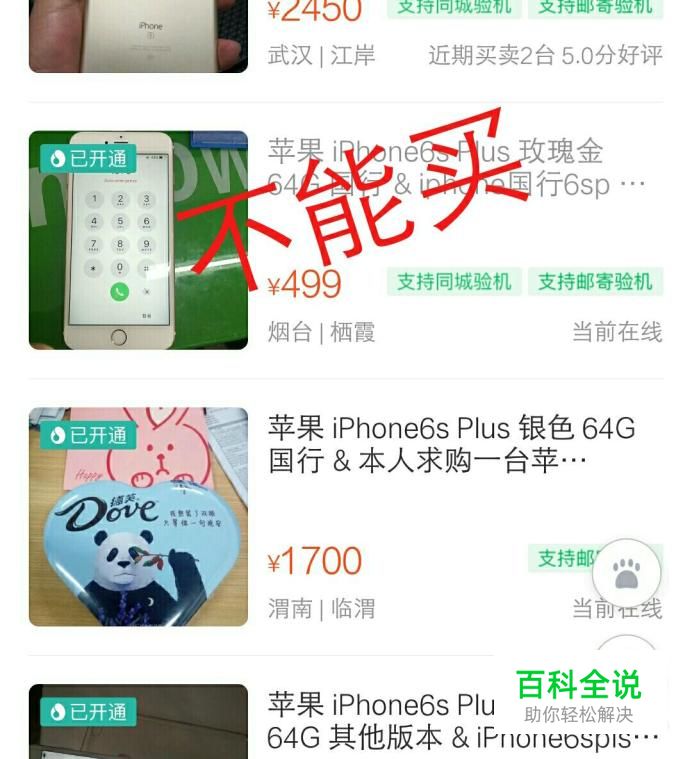Open the ¥2450 iPhone listing from 武汉
Viewport: 692px width, 759px height.
(x=346, y=36)
